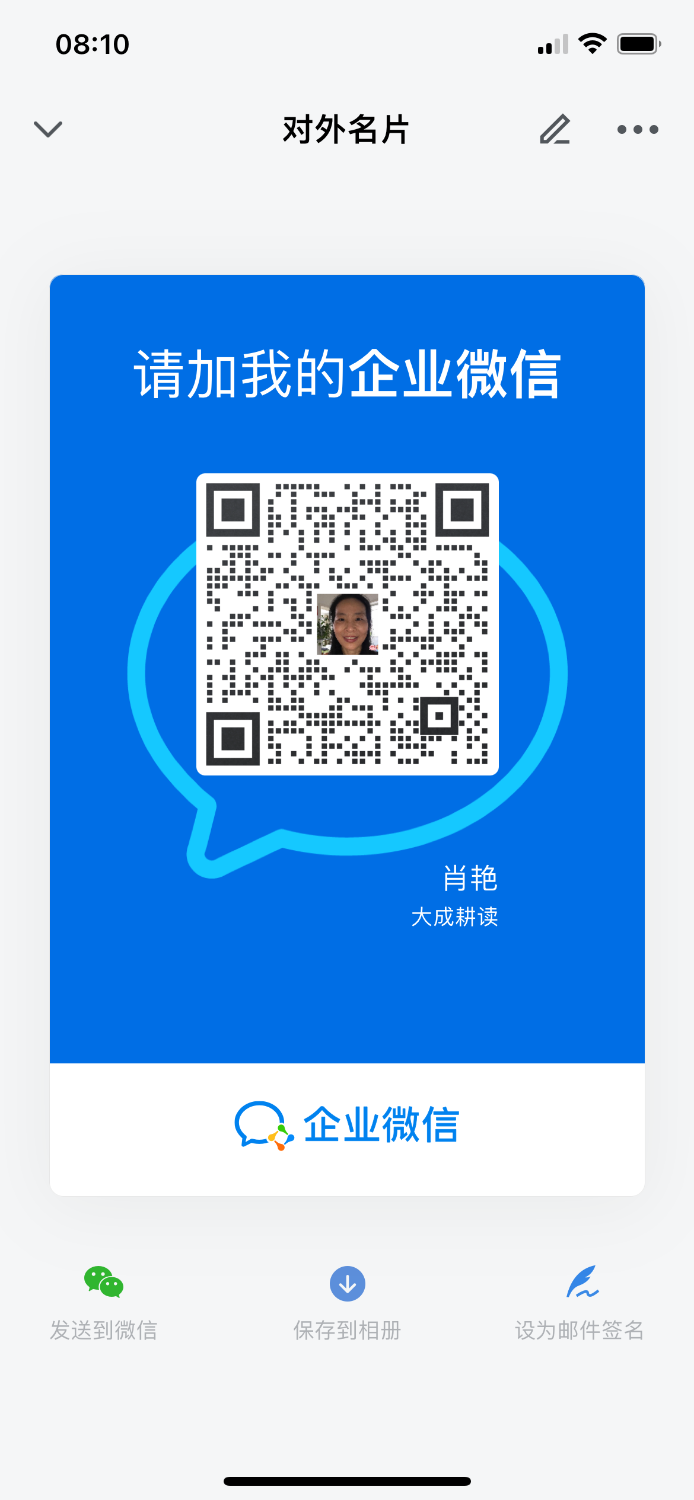Collapse the card with the down chevron

point(48,129)
